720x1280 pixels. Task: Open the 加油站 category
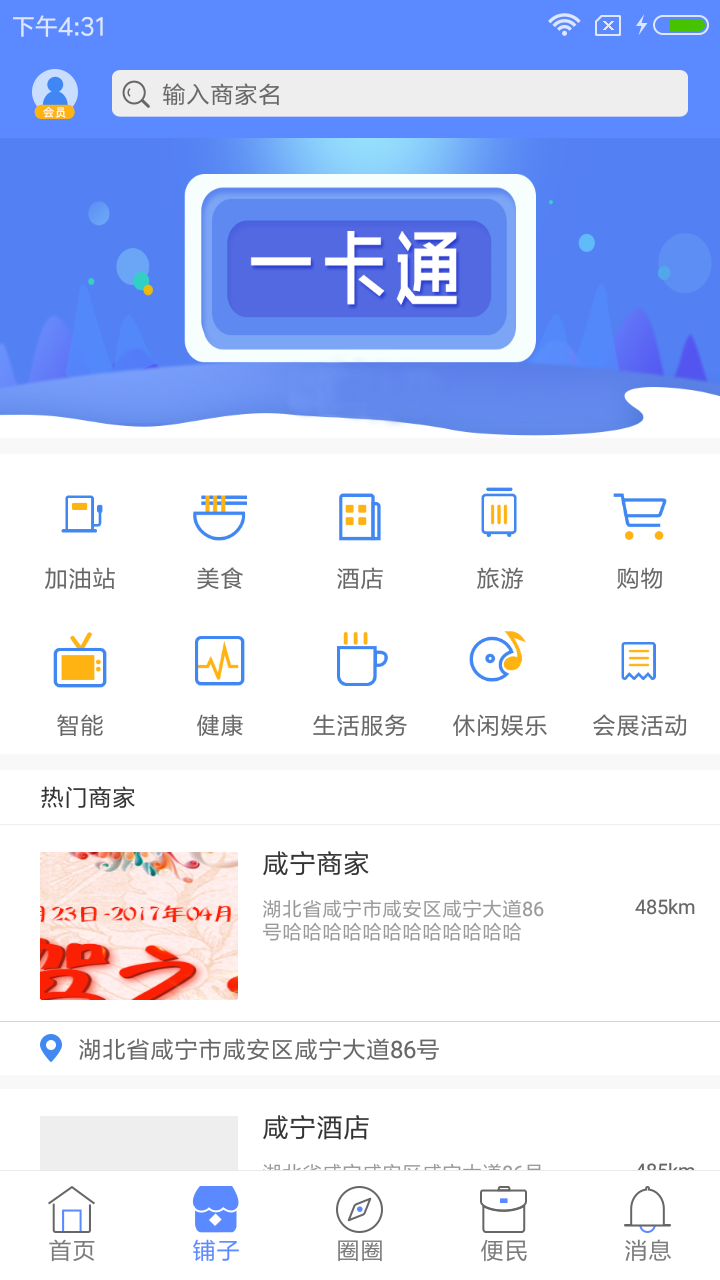point(80,540)
